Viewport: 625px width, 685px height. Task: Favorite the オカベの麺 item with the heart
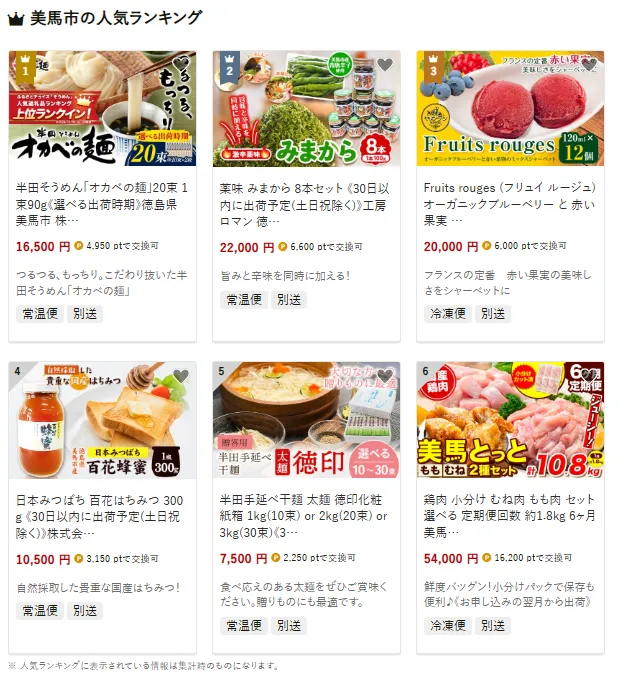point(181,65)
